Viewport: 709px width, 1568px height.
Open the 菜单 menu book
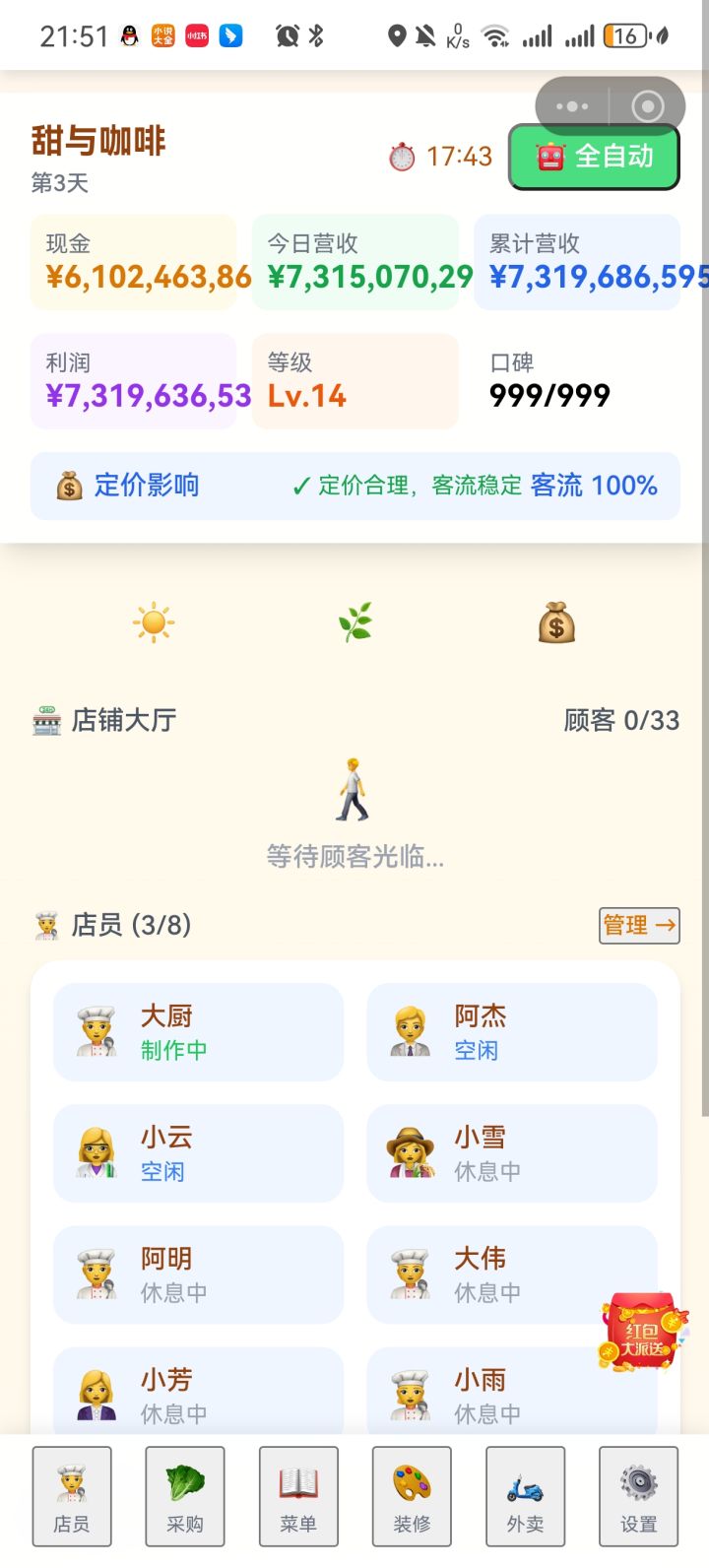pos(298,1496)
